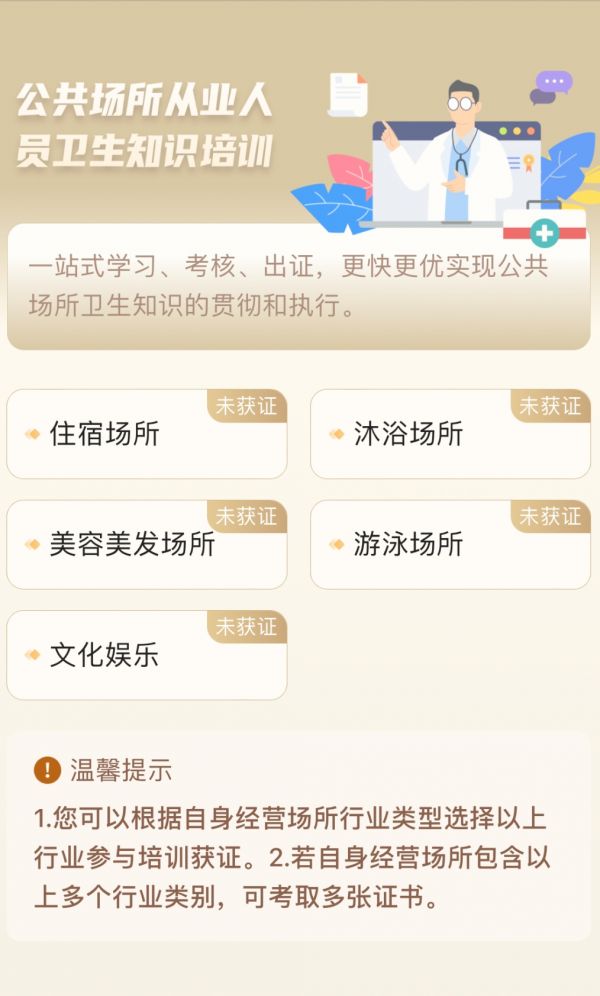Open 美容美发场所 training

point(146,545)
